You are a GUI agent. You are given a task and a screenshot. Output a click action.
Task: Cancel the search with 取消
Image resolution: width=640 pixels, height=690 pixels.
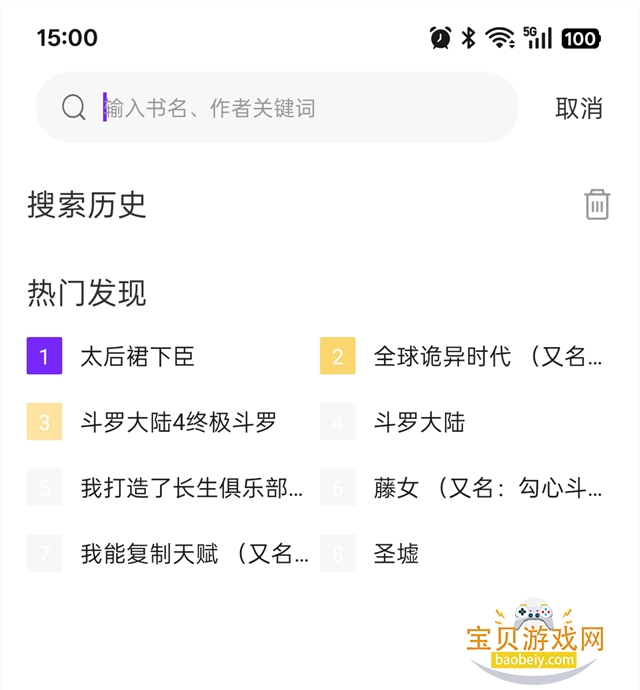click(x=579, y=108)
